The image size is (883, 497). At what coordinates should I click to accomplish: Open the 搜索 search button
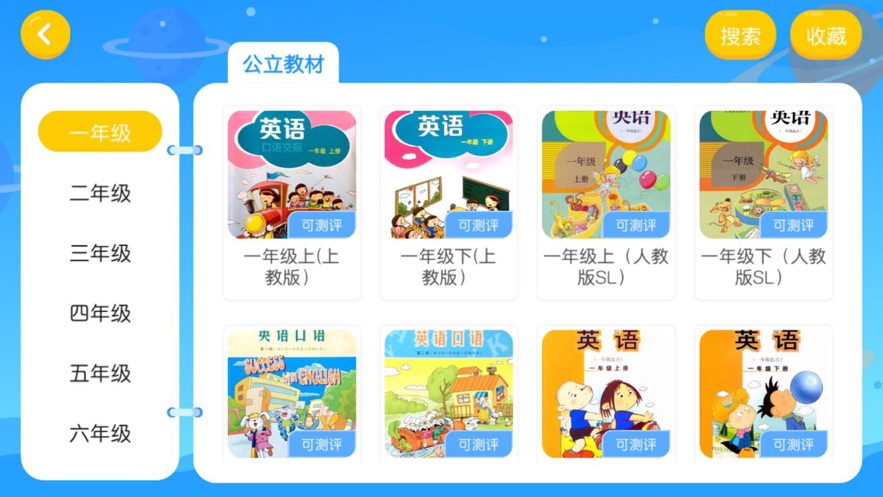(740, 36)
